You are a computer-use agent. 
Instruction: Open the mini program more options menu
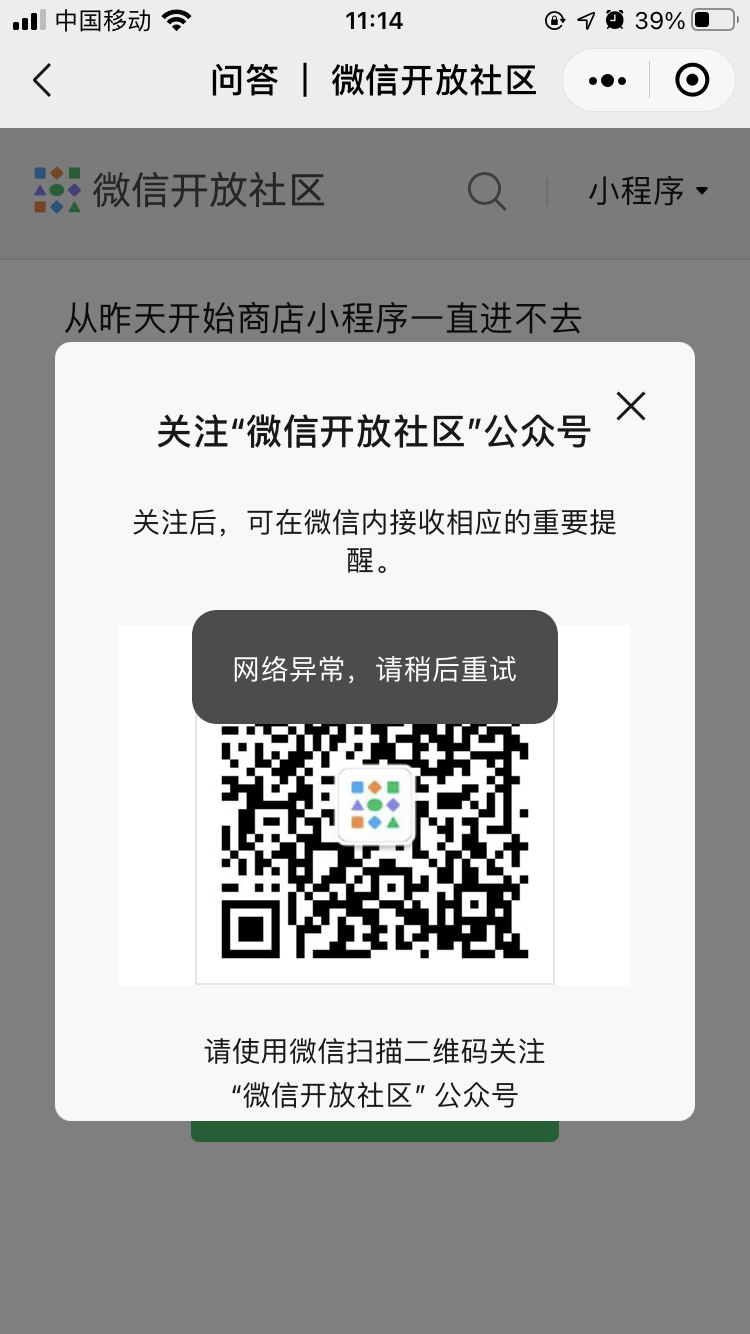click(x=608, y=80)
